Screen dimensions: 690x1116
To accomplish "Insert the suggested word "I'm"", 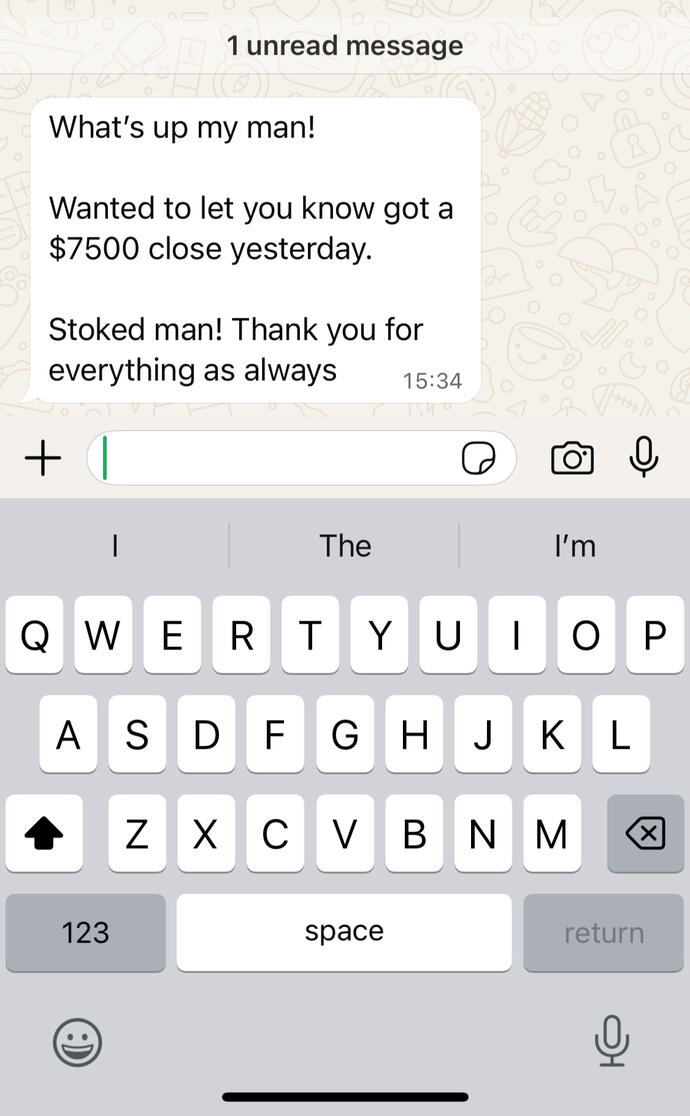I will tap(574, 546).
